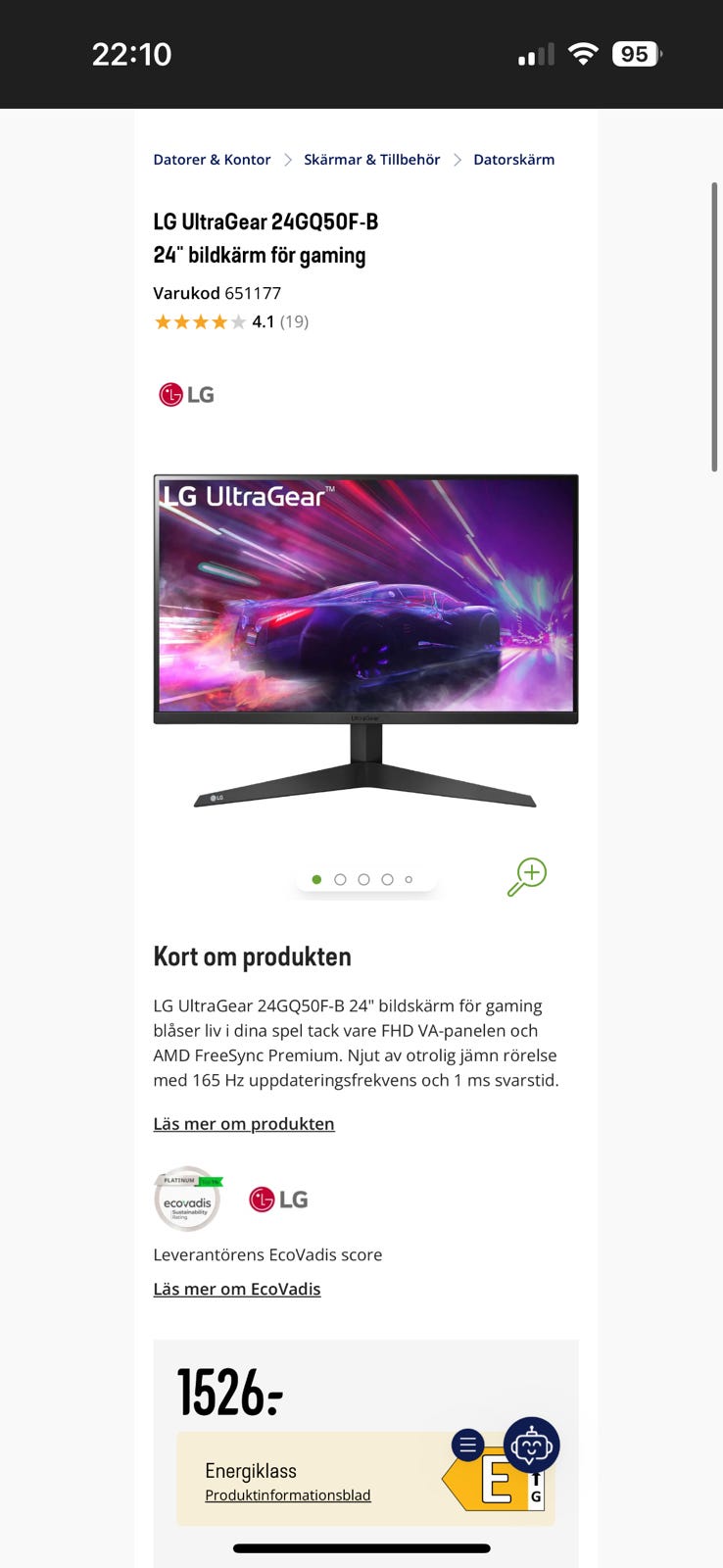This screenshot has width=723, height=1568.
Task: Open the chatbot assistant icon
Action: pyautogui.click(x=530, y=1445)
